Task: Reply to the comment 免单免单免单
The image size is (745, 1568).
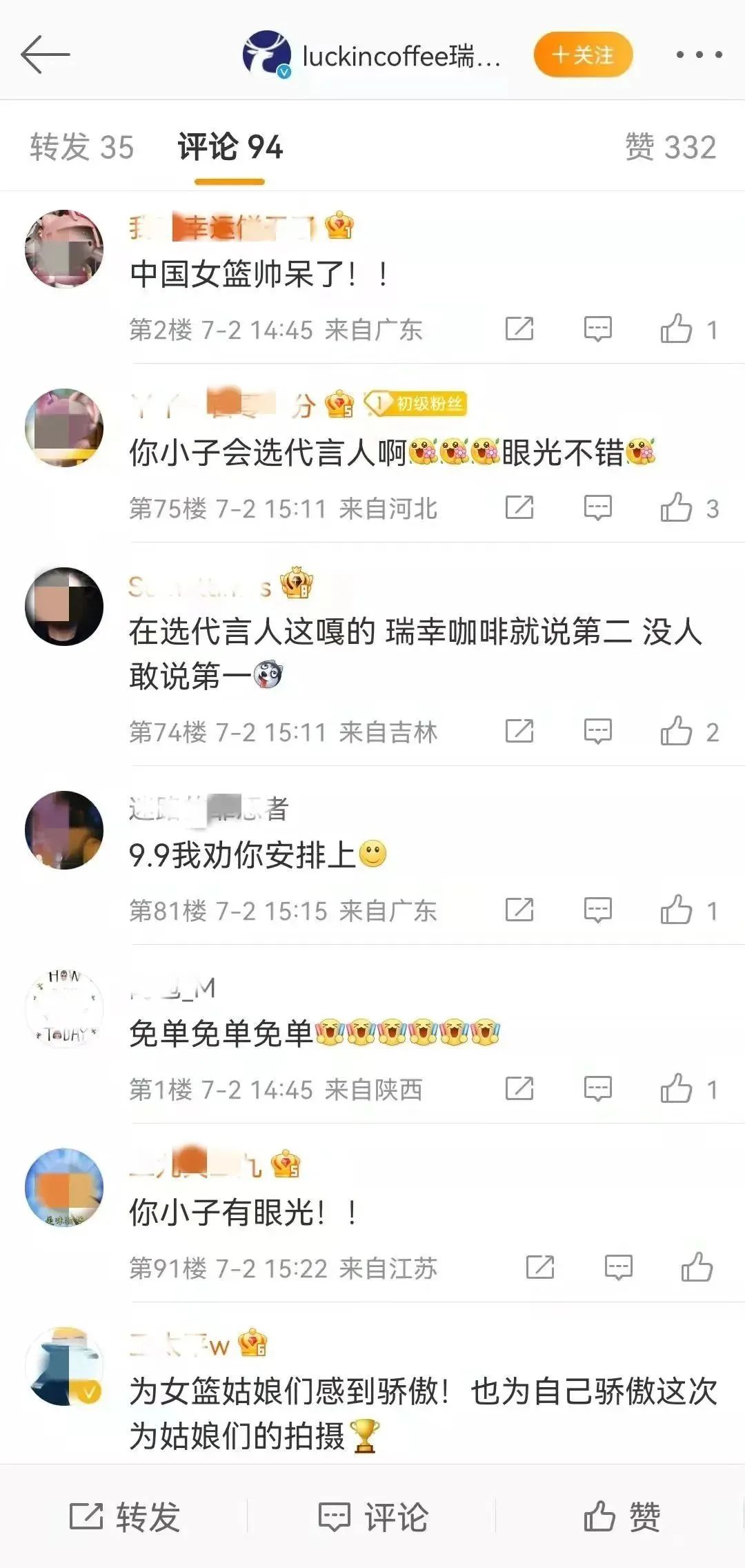Action: (x=597, y=1089)
